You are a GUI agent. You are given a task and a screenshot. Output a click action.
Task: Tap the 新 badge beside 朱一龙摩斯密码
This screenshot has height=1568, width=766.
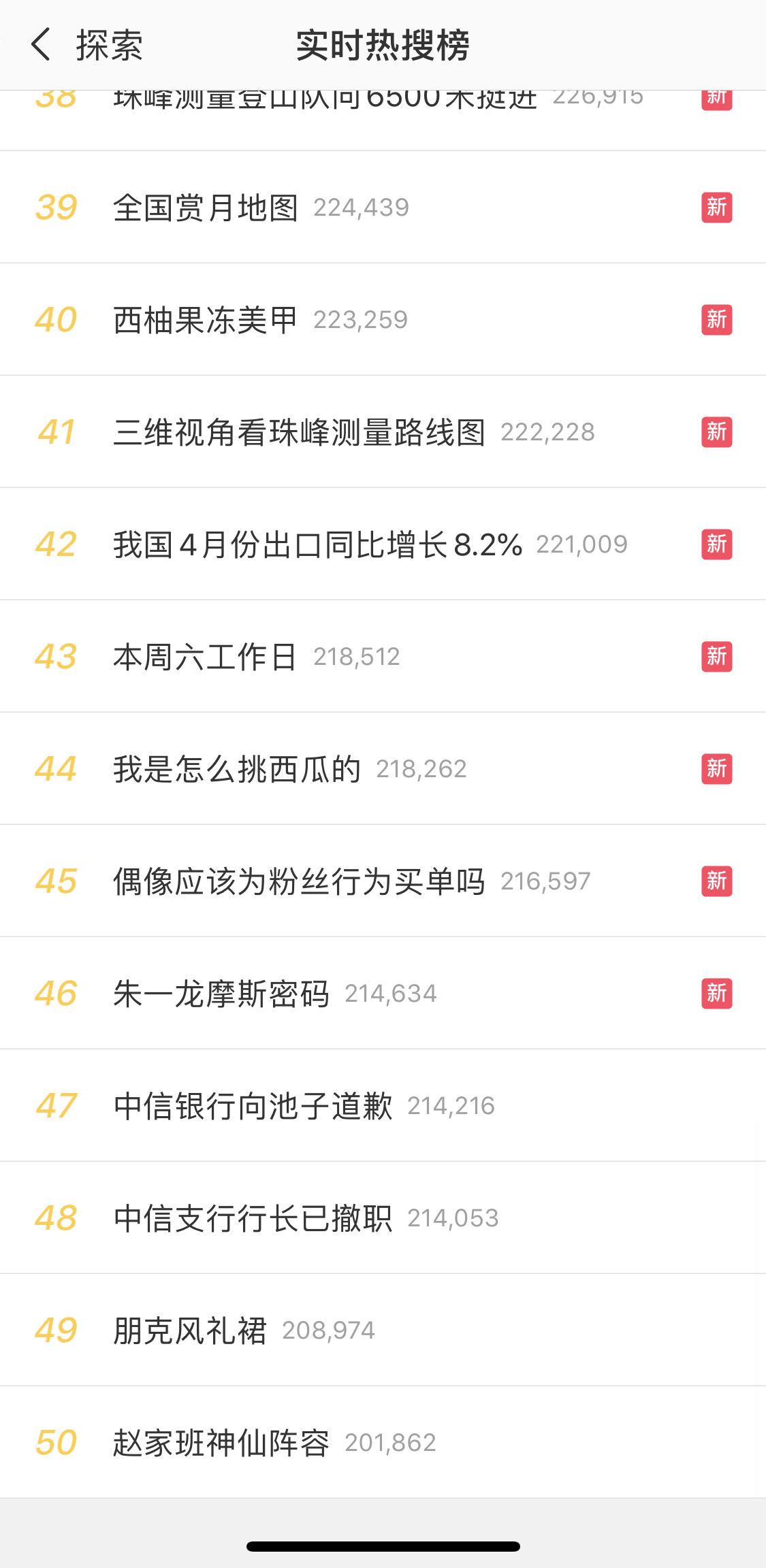(716, 992)
